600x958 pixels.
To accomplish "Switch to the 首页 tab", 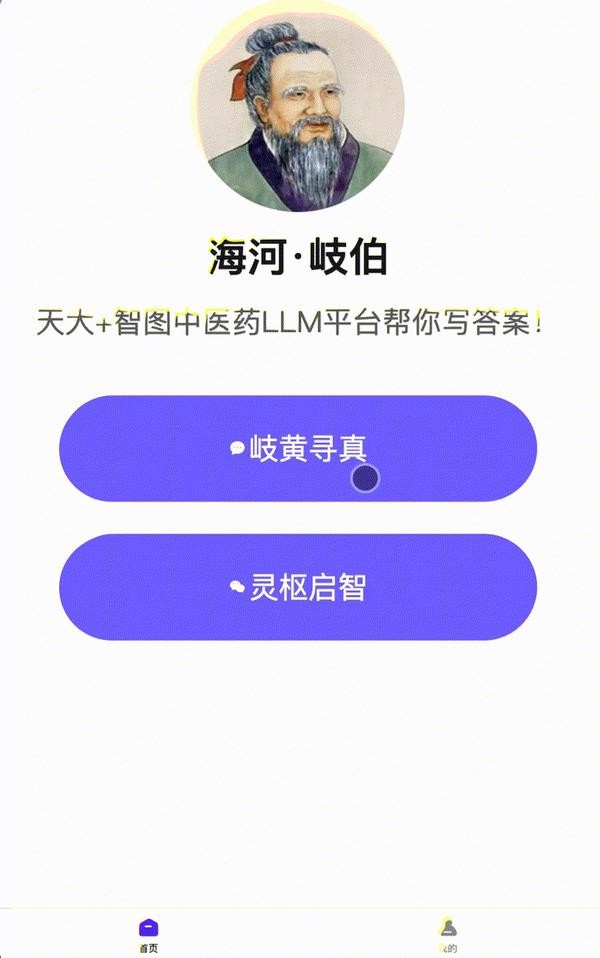I will point(148,934).
